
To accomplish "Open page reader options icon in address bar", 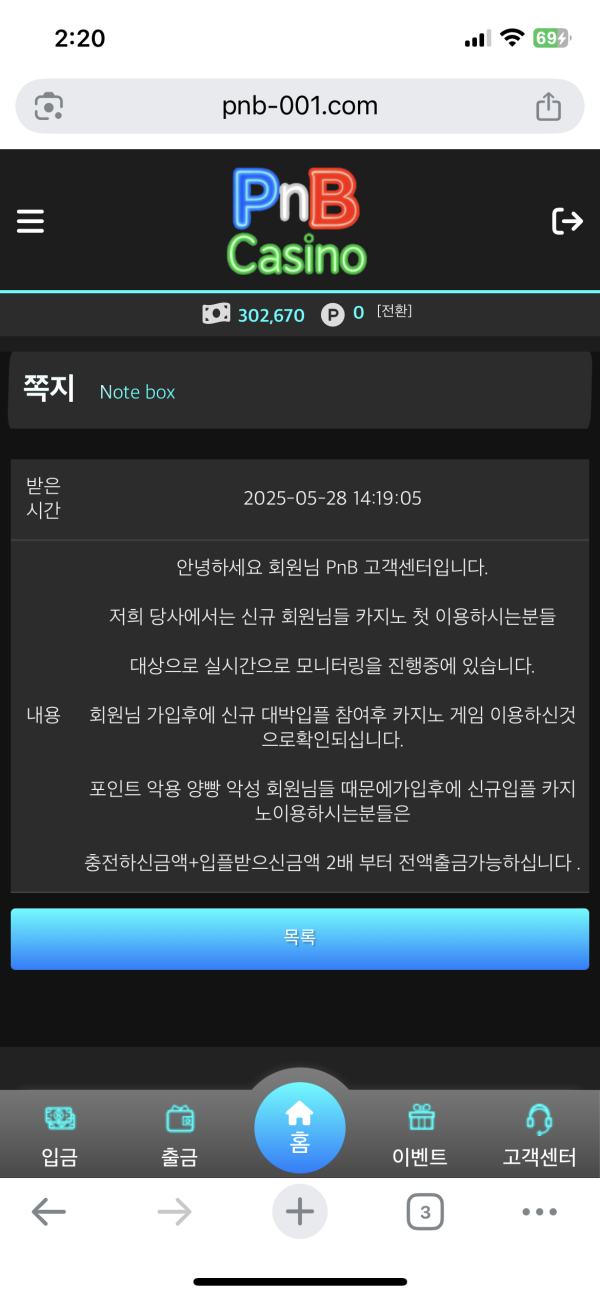I will [49, 106].
